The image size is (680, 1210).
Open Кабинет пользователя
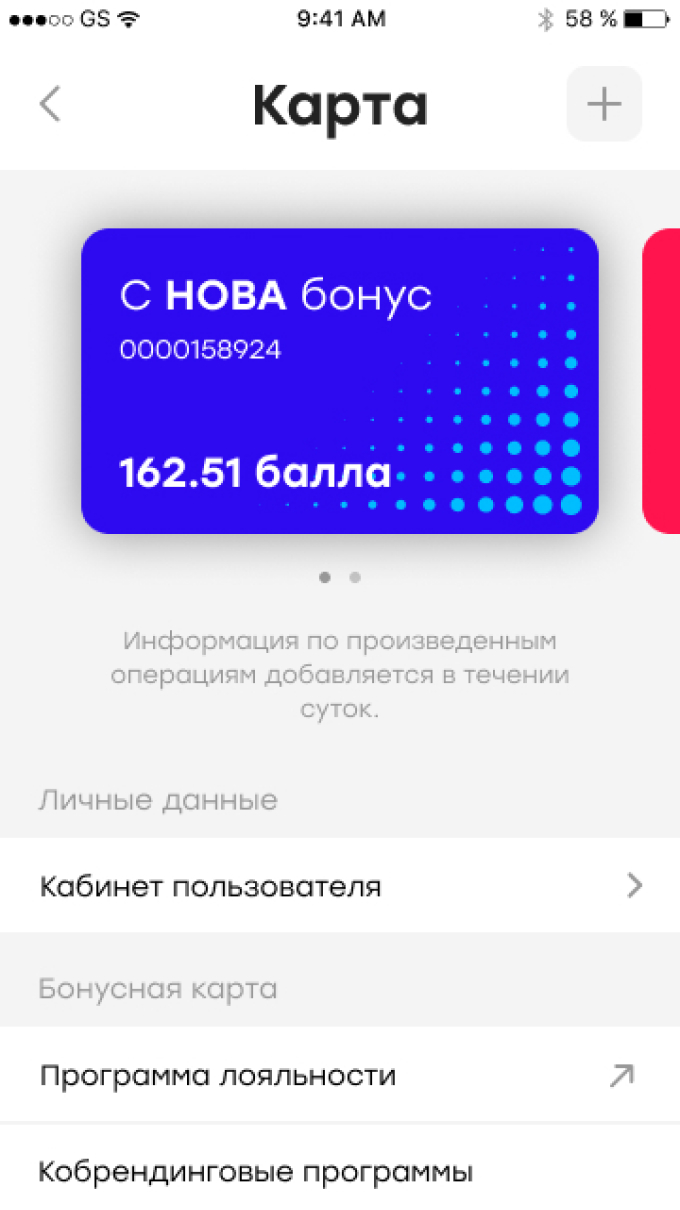340,886
